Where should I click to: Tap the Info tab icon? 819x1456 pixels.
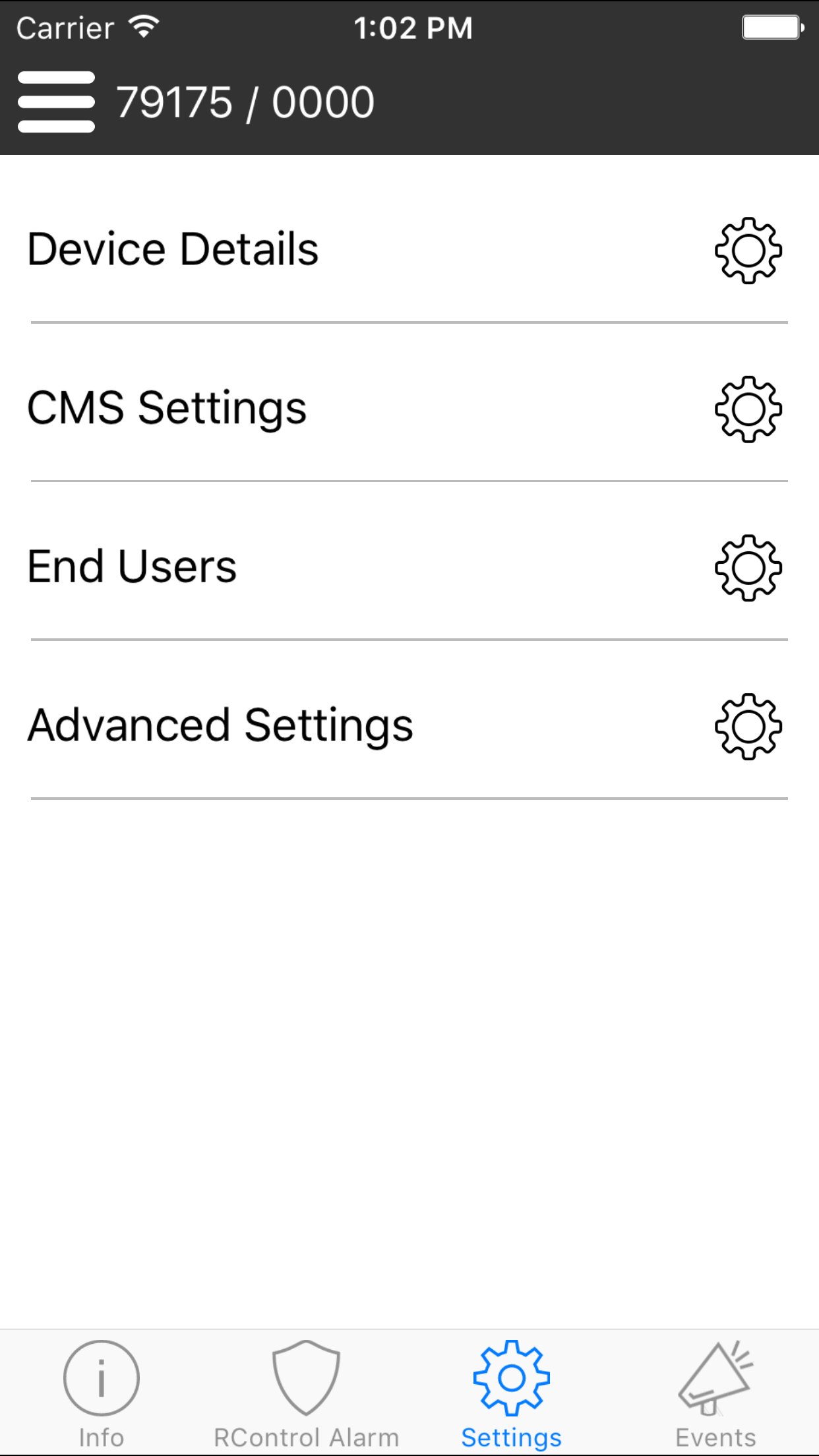[100, 1378]
